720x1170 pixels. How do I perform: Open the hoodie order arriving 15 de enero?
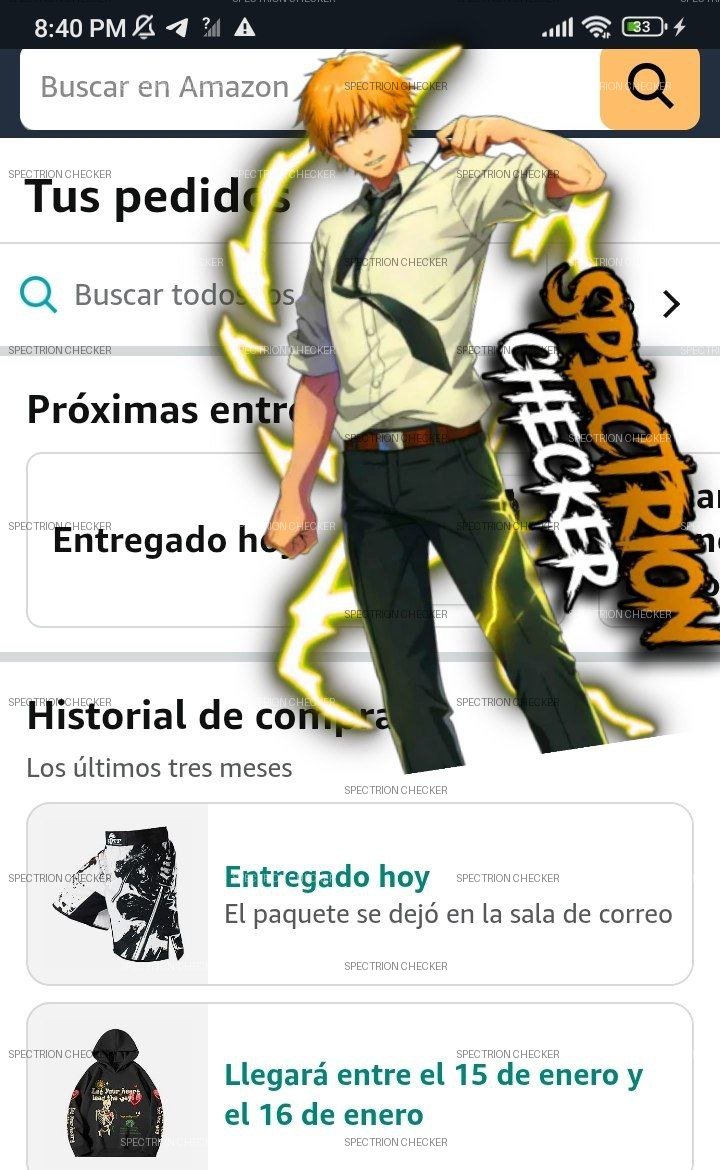[x=360, y=1090]
